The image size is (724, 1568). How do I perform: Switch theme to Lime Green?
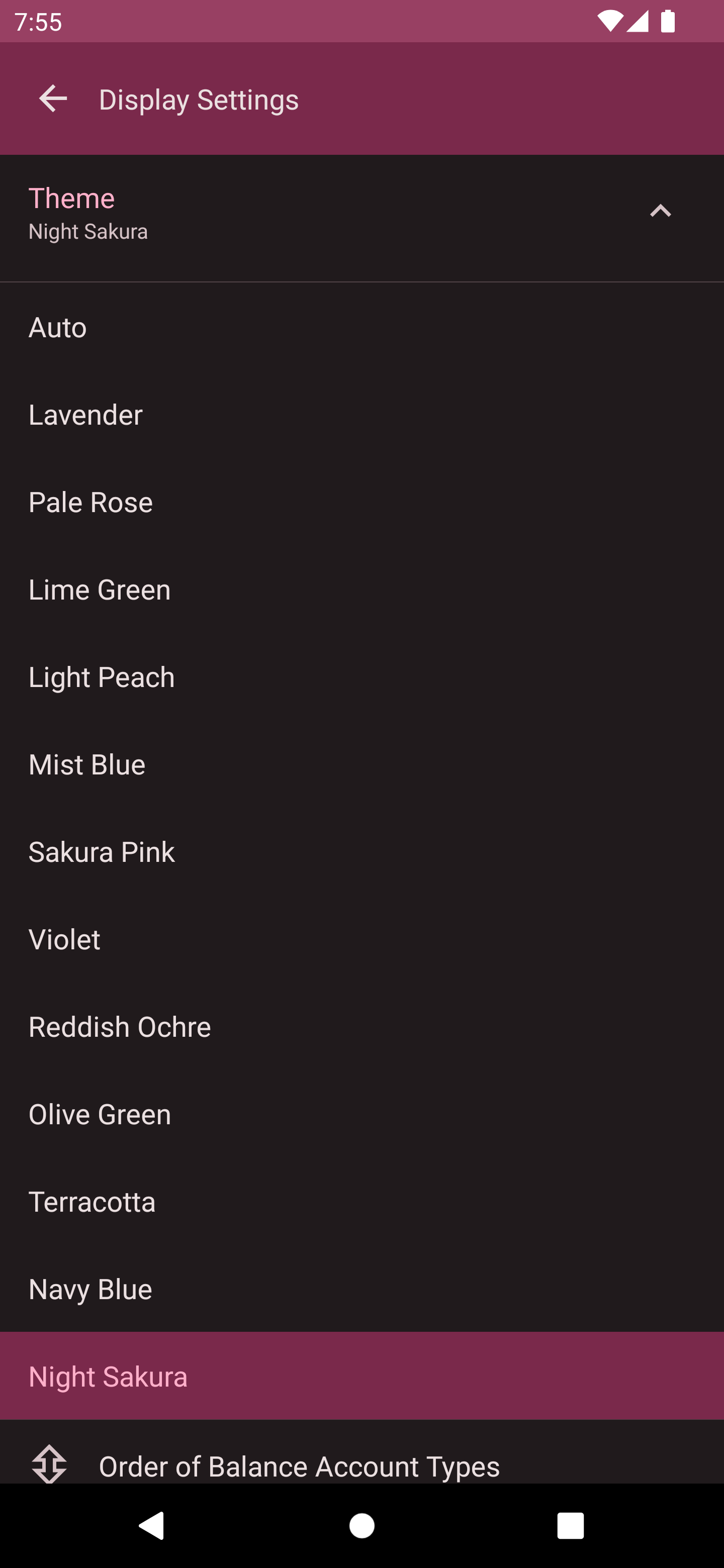[x=361, y=590]
